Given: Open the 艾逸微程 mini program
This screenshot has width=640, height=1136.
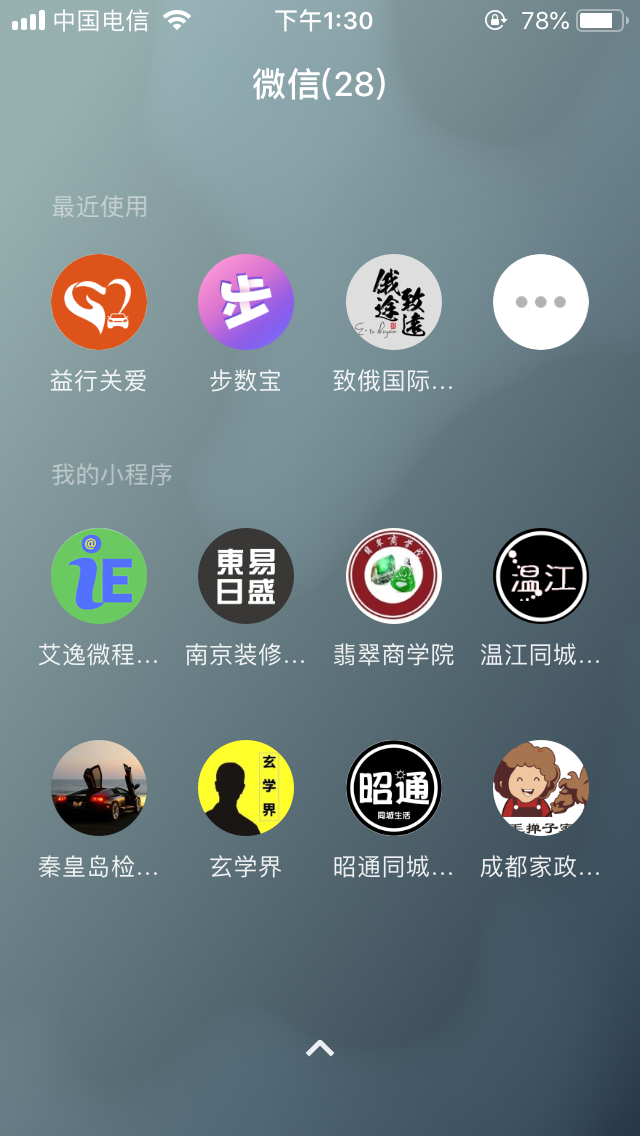Looking at the screenshot, I should pyautogui.click(x=99, y=576).
